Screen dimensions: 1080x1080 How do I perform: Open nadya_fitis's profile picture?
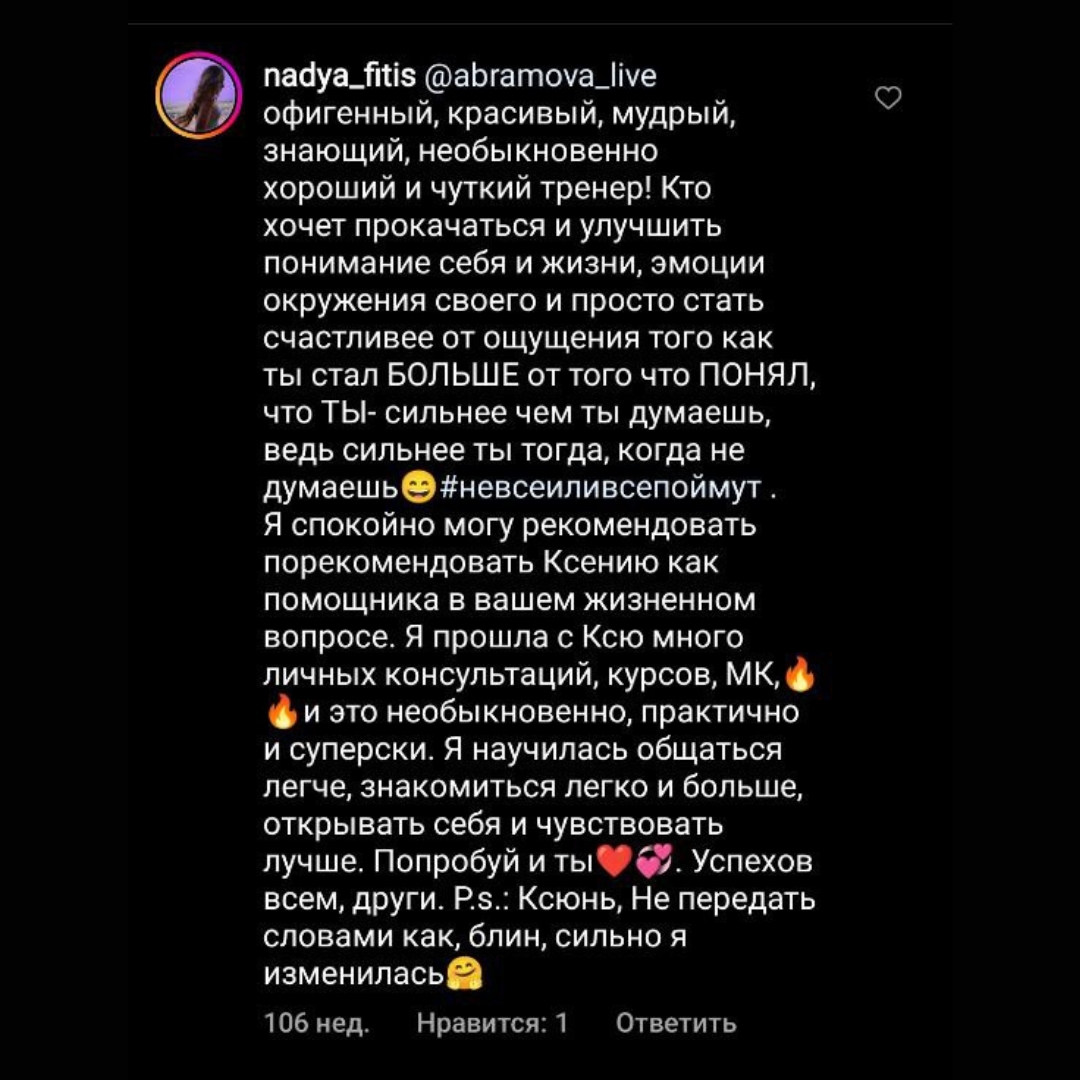pos(199,97)
